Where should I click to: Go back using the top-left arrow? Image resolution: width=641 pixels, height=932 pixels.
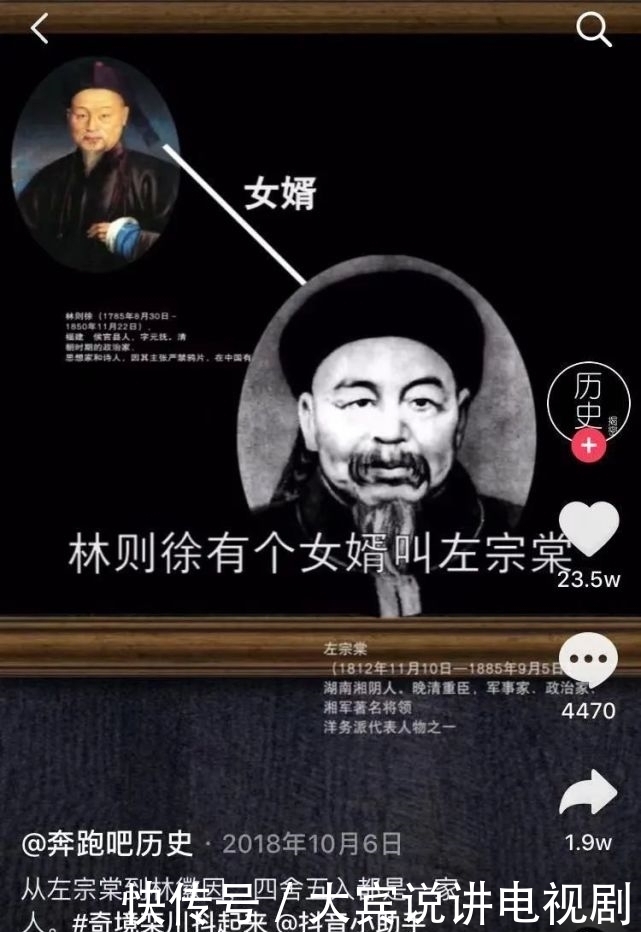39,29
